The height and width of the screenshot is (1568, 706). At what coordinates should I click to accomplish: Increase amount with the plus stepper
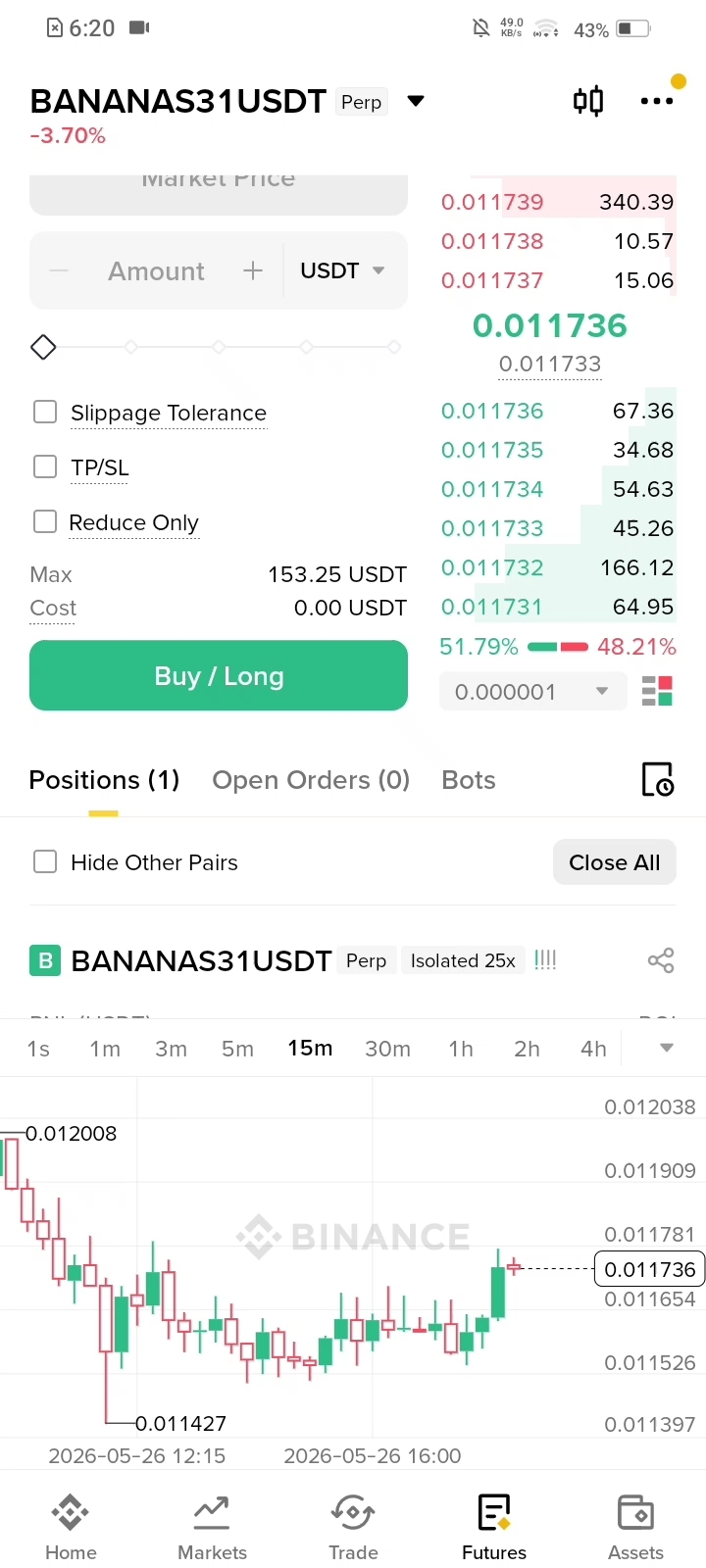coord(253,271)
